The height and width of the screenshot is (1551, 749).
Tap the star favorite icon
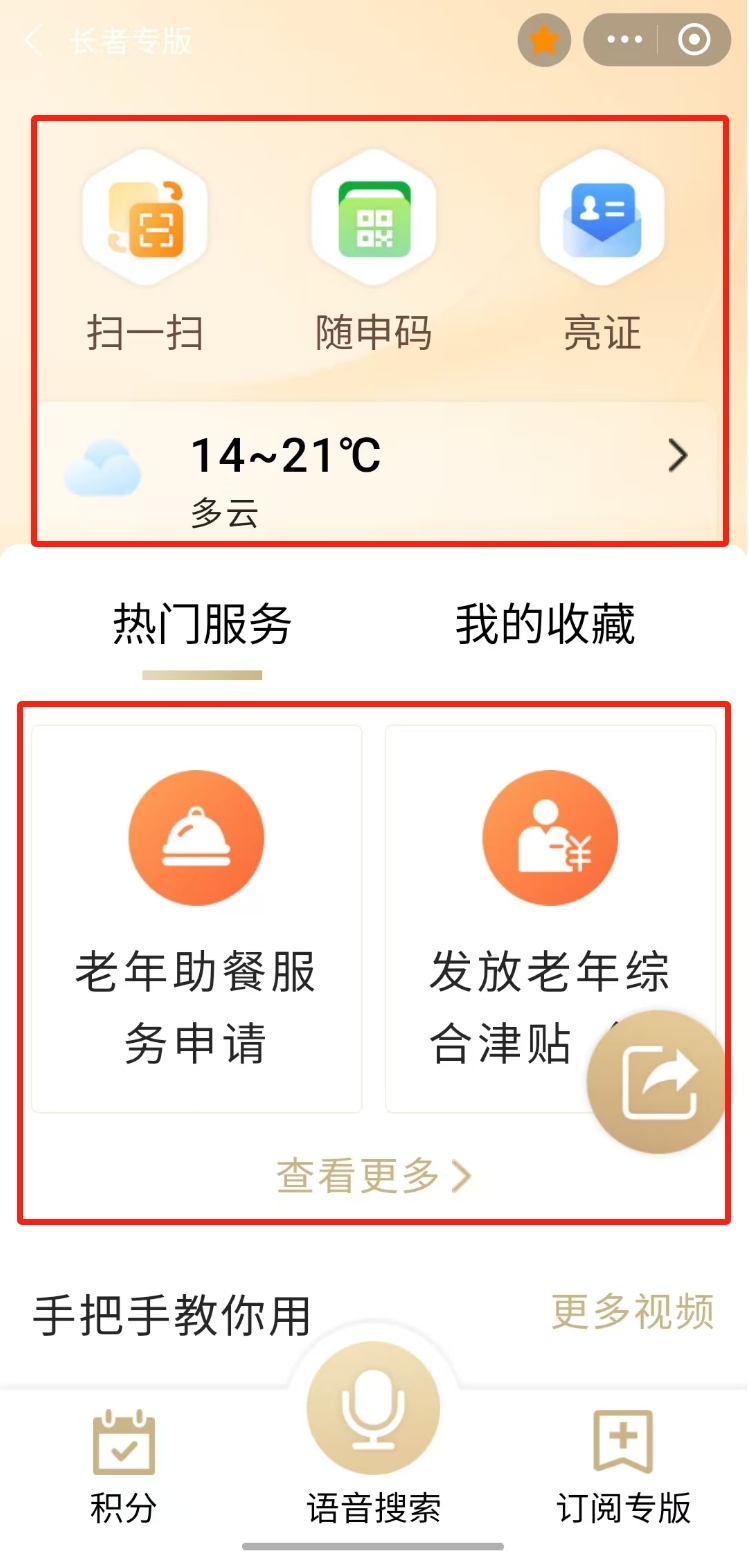tap(544, 41)
